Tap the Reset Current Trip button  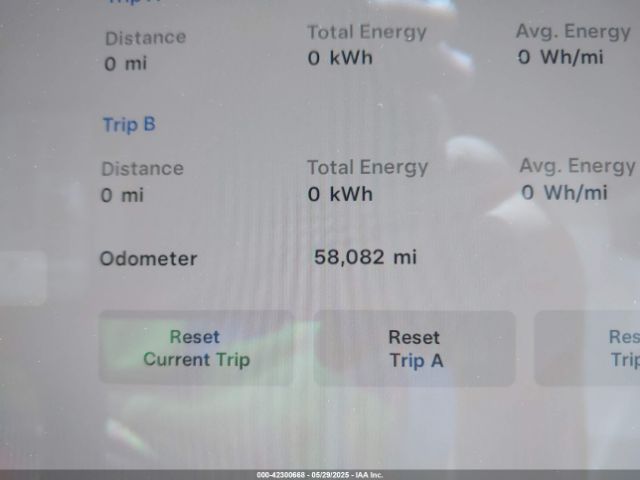[x=196, y=348]
